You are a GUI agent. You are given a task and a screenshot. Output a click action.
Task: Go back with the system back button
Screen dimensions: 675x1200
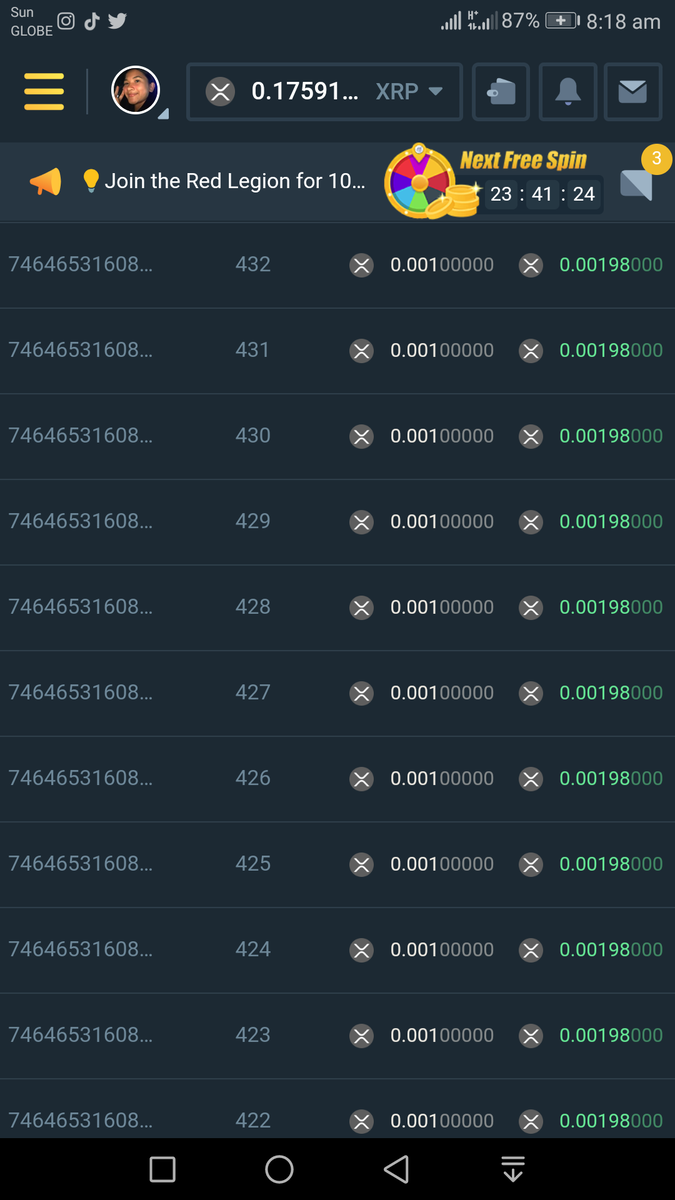pyautogui.click(x=396, y=1169)
